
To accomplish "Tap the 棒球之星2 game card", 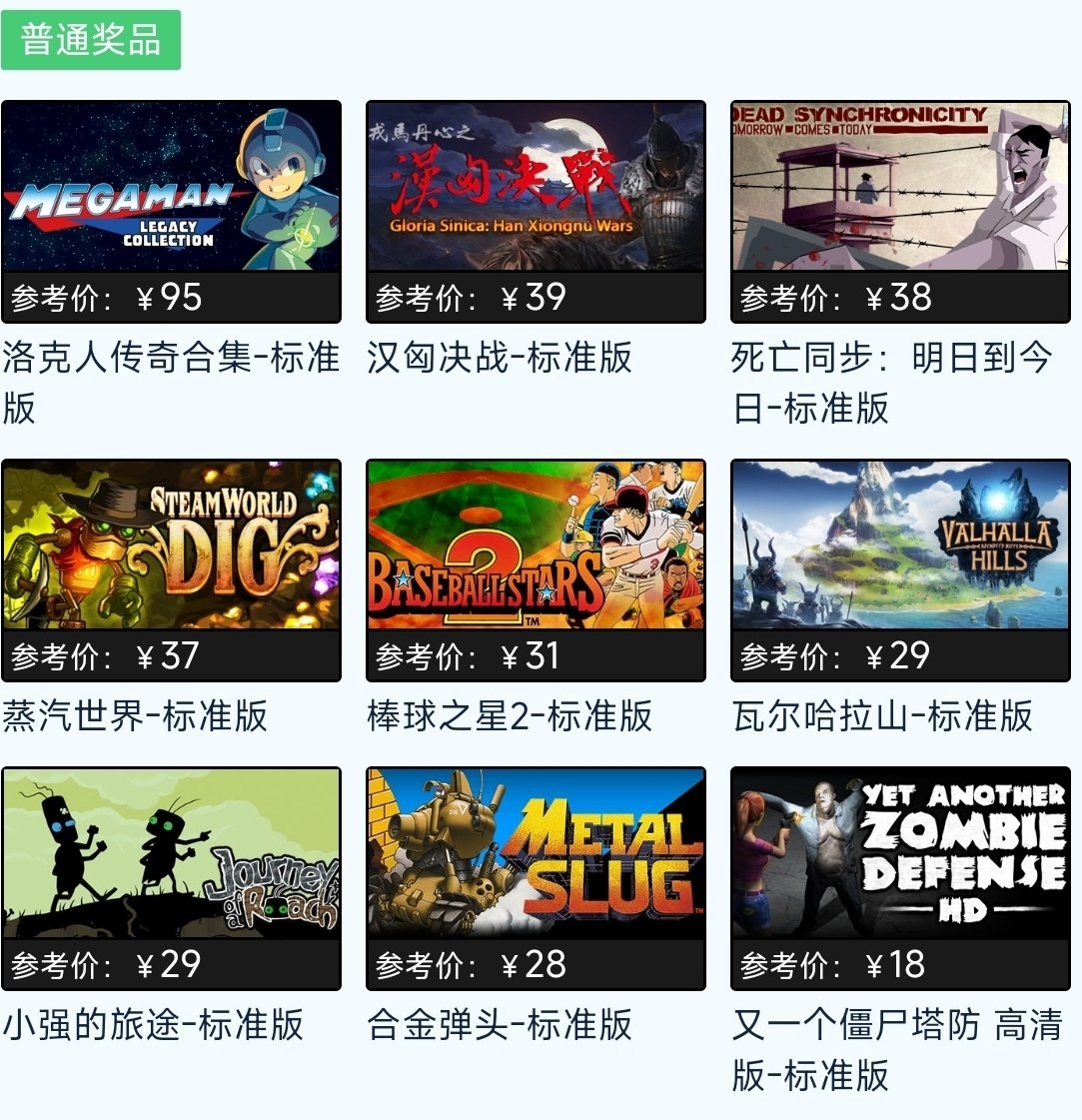I will [x=536, y=546].
